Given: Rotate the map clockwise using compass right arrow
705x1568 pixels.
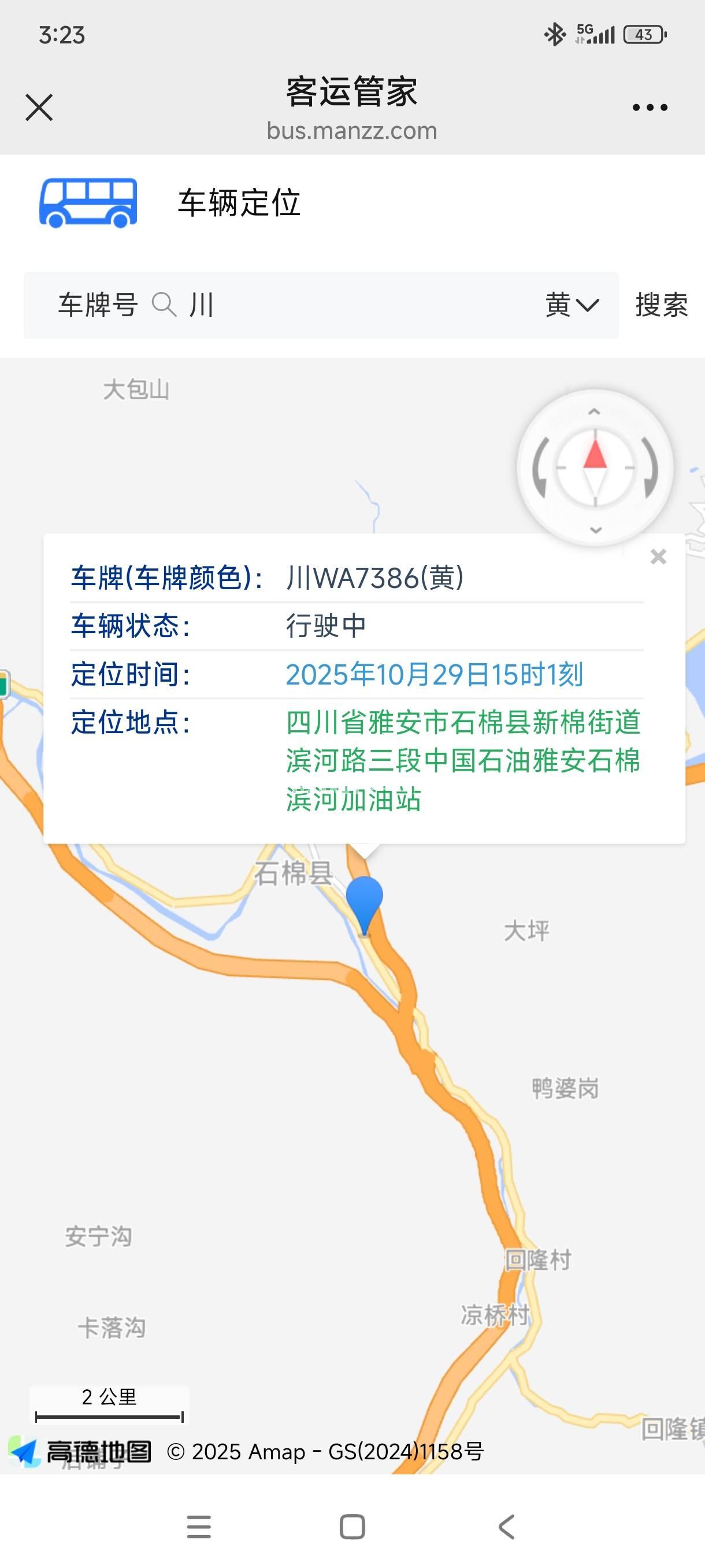Looking at the screenshot, I should 650,468.
